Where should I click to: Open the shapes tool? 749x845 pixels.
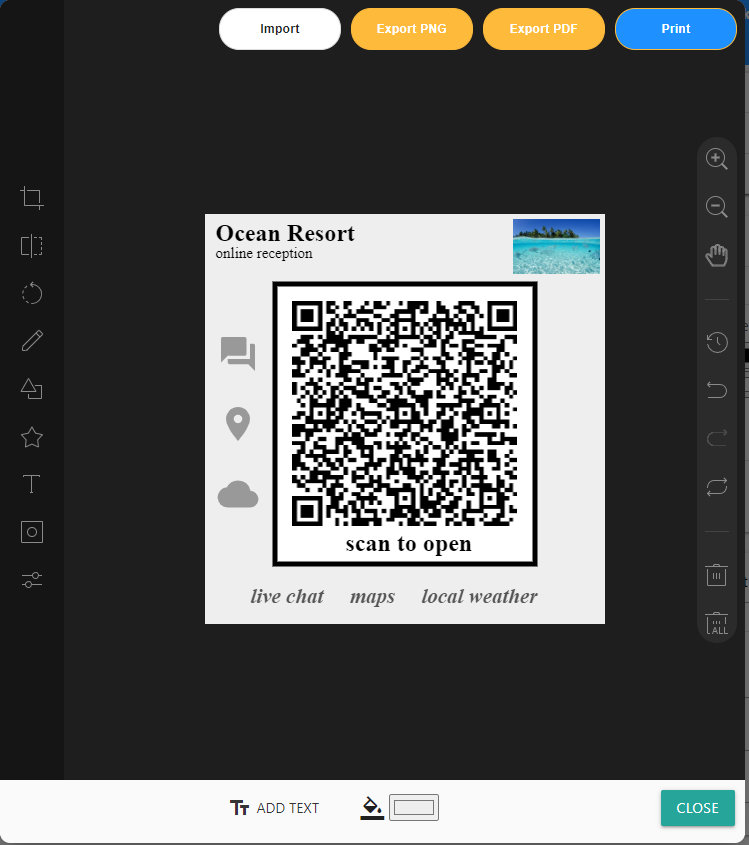(x=32, y=389)
